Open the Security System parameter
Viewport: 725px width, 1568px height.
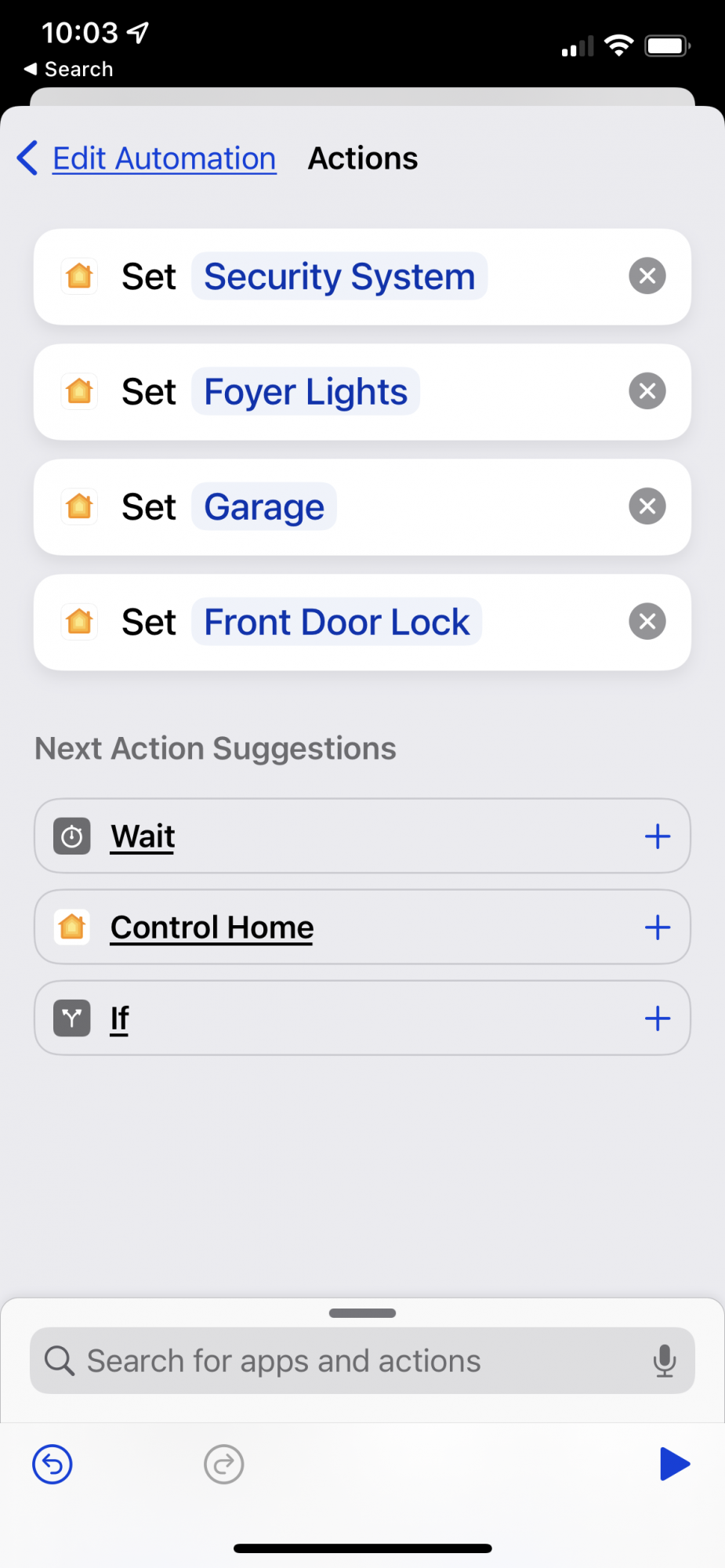[x=339, y=277]
